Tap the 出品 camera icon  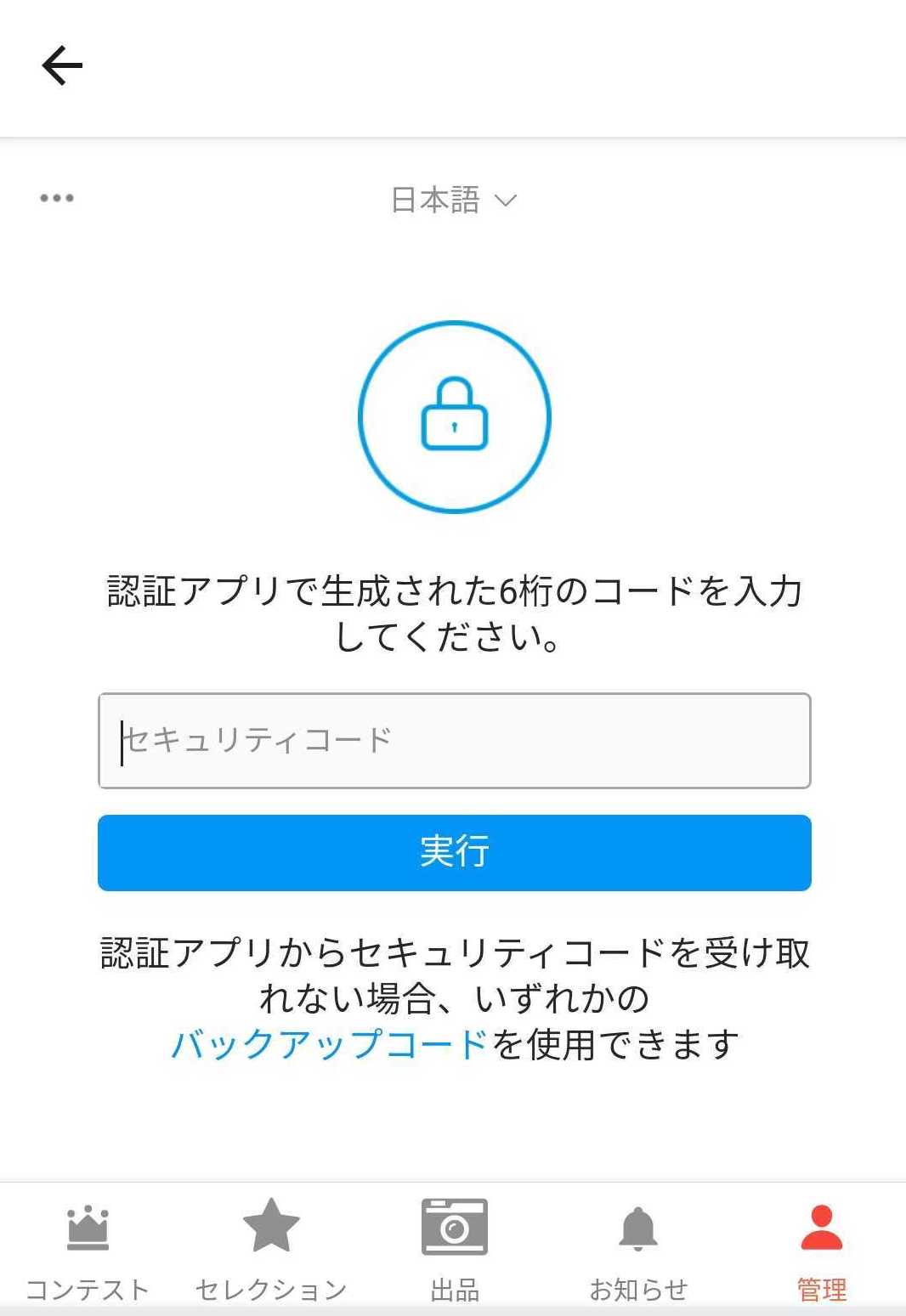(x=455, y=1227)
